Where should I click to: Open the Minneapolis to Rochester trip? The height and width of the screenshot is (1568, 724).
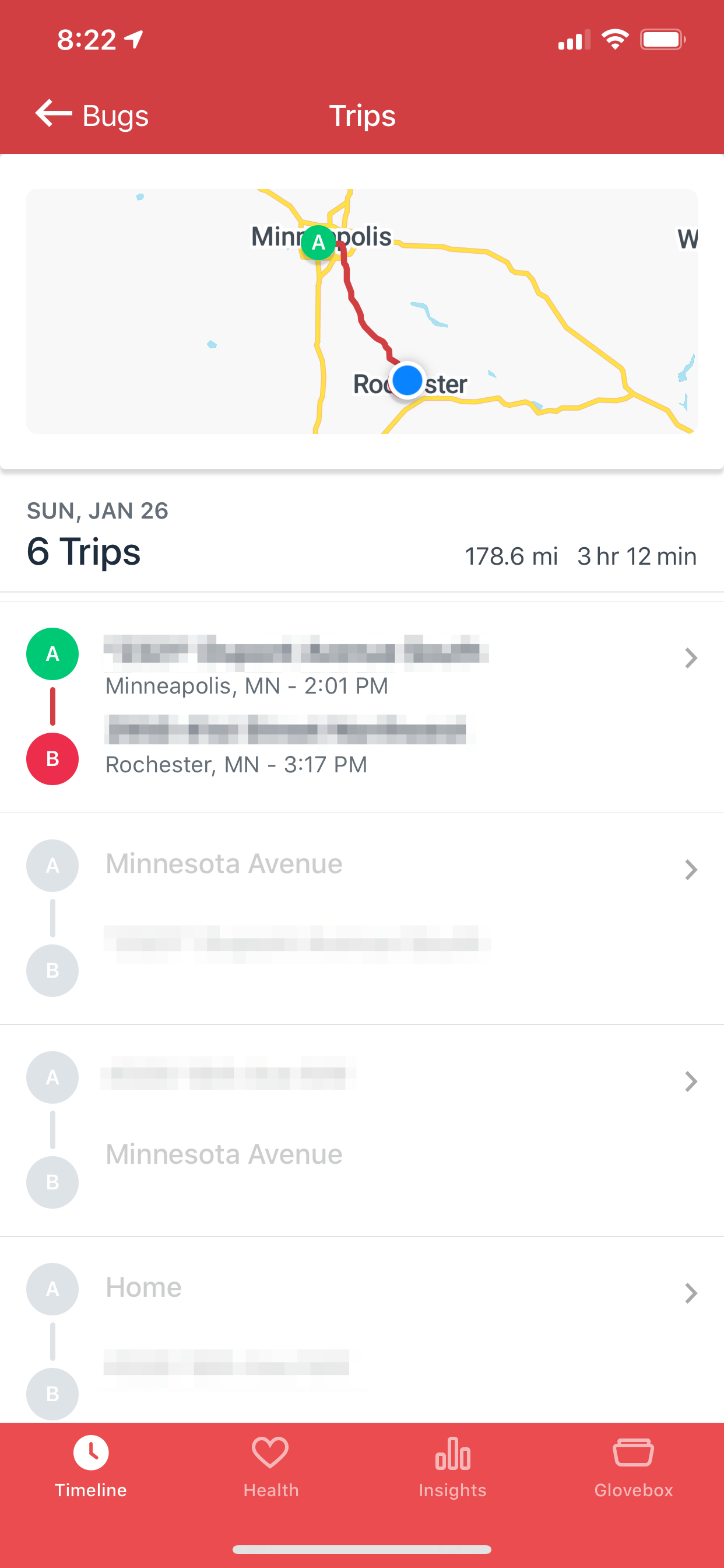(361, 706)
